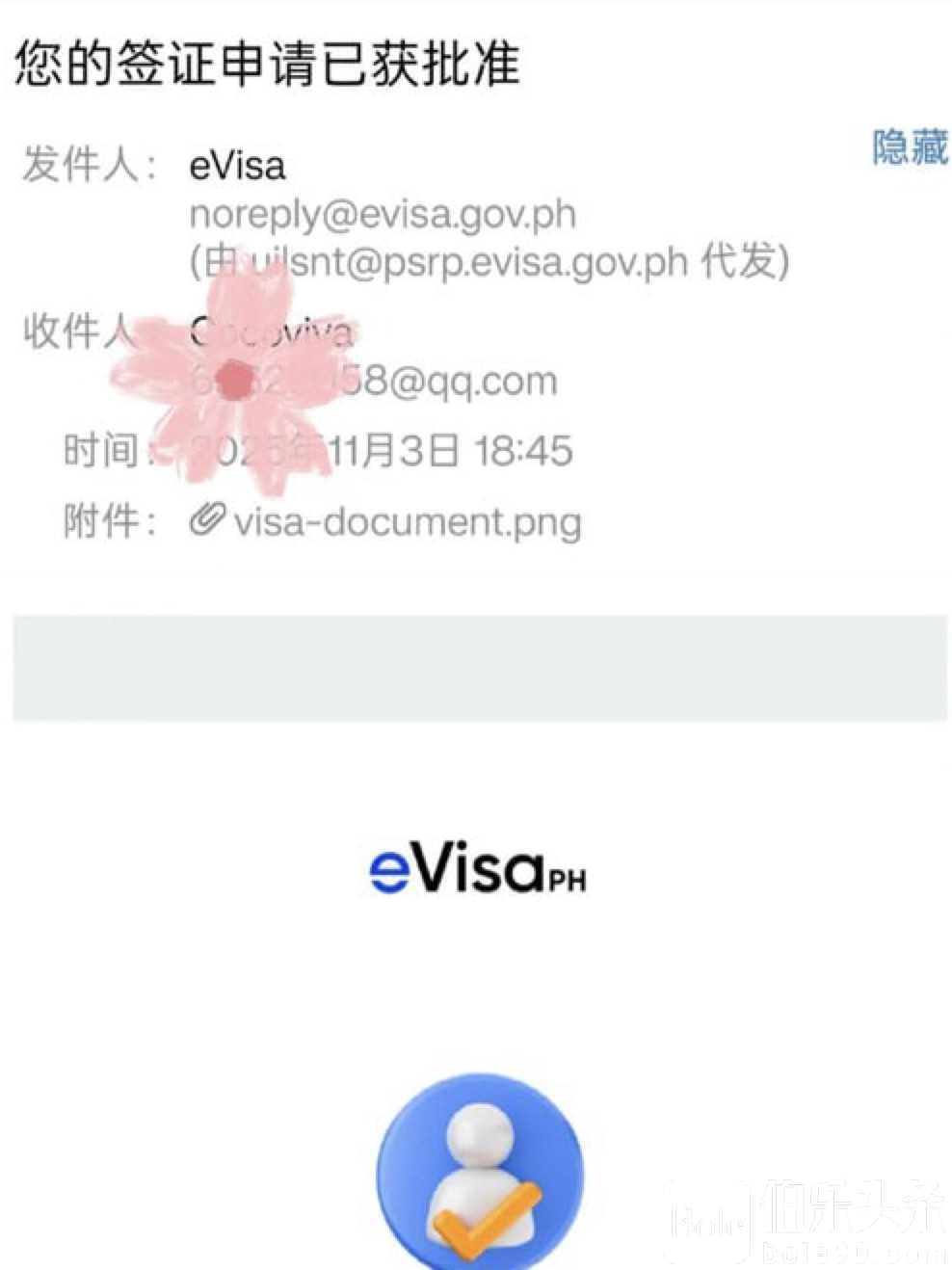Tap 隐藏 to collapse the email details

pos(909,147)
